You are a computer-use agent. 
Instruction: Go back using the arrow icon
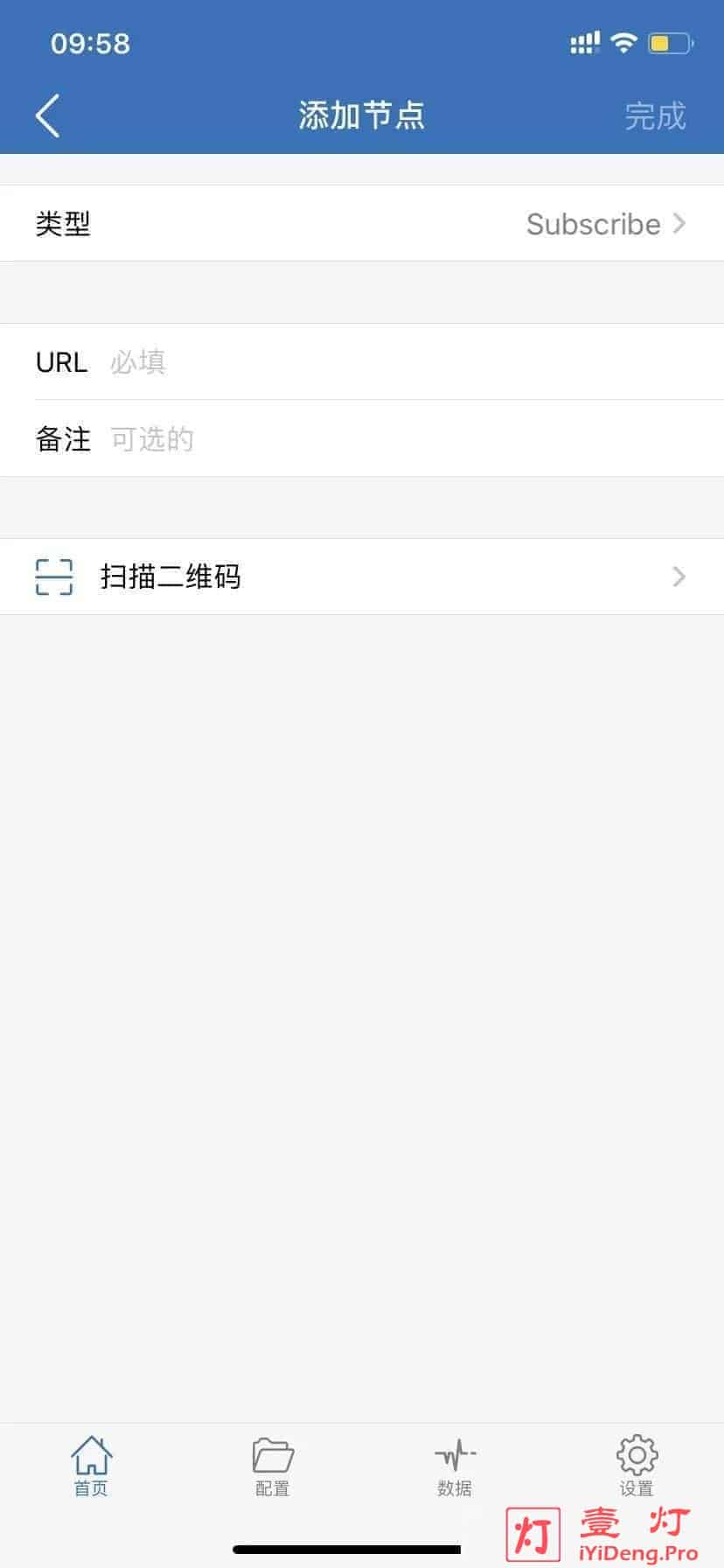pyautogui.click(x=47, y=115)
